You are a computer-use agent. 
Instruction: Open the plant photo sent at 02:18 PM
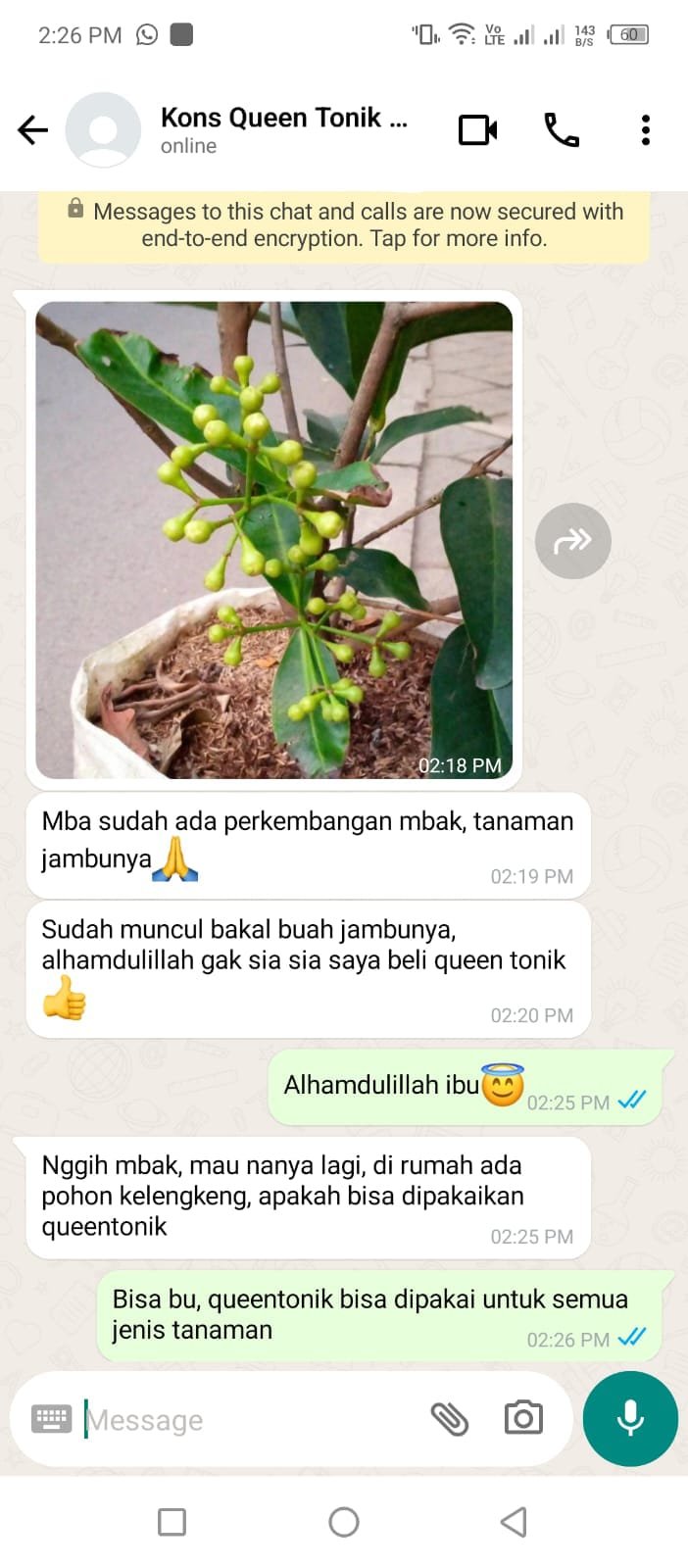click(x=273, y=539)
